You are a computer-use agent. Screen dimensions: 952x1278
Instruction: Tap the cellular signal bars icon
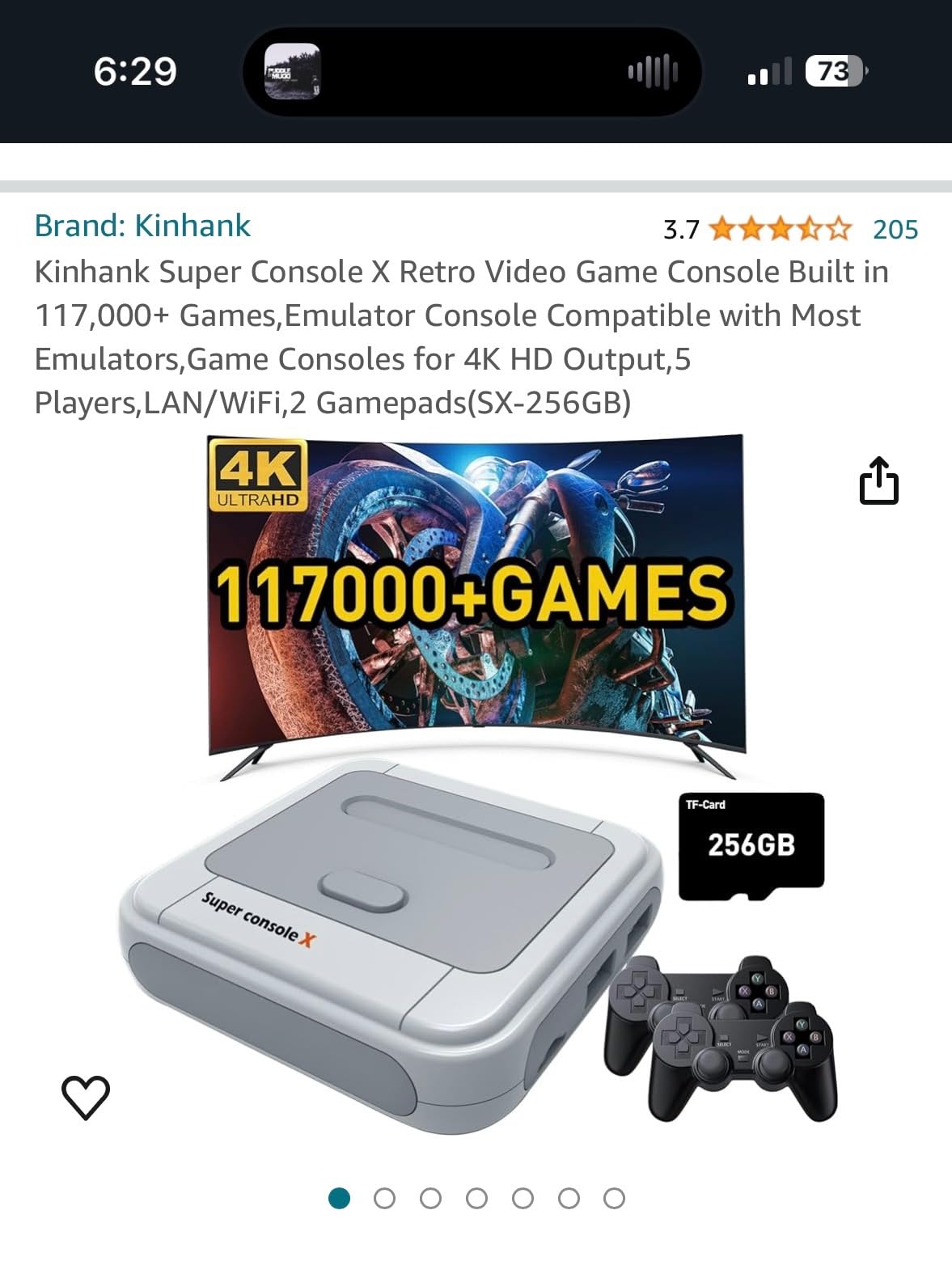771,71
